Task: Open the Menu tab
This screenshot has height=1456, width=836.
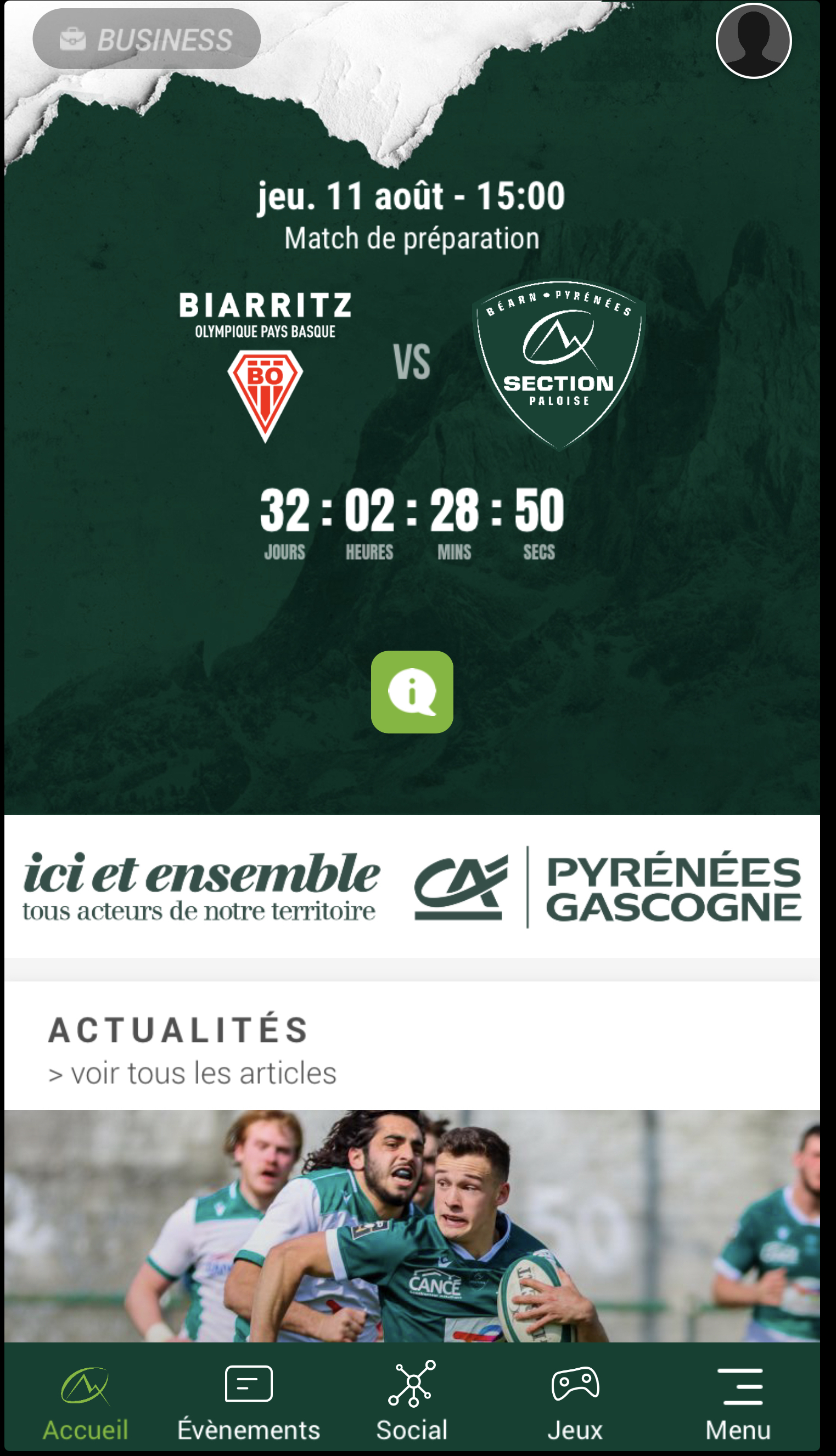Action: (x=738, y=1403)
